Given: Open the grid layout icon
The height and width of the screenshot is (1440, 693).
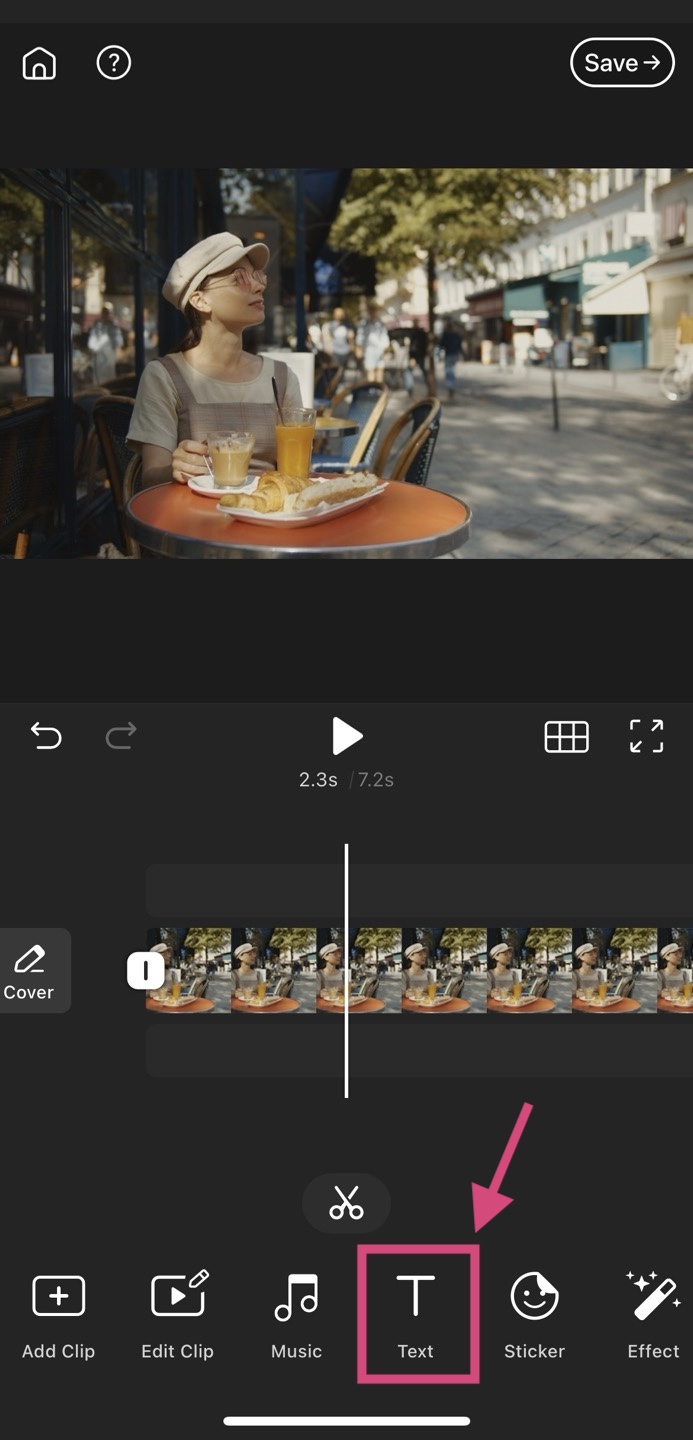Looking at the screenshot, I should (566, 737).
